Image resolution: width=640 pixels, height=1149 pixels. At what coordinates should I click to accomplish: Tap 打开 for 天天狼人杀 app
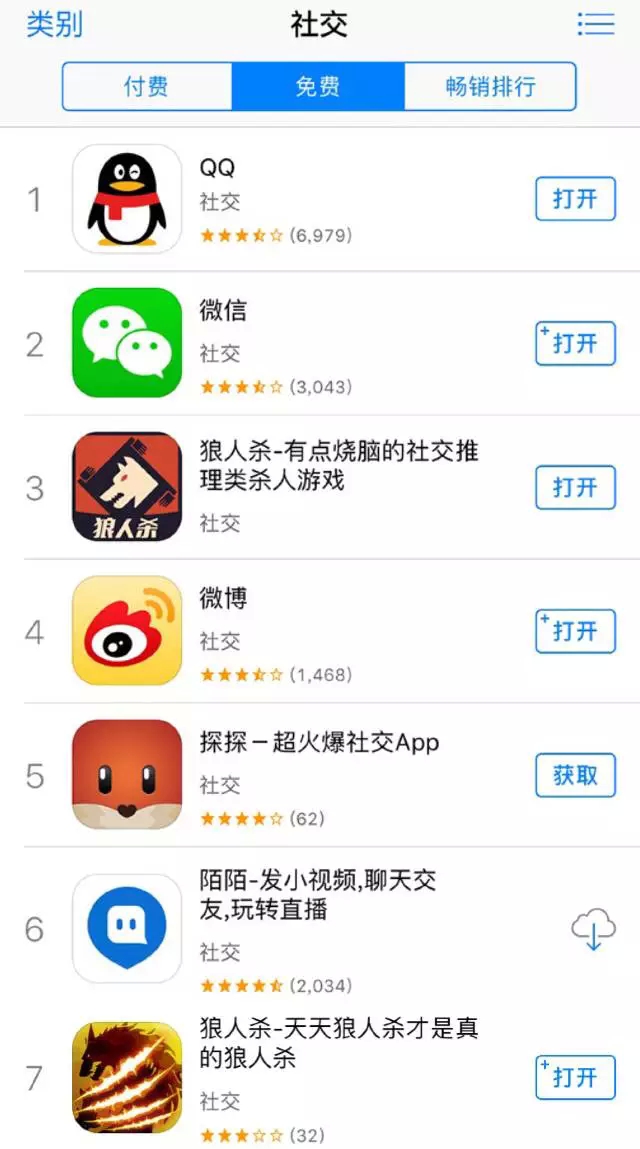coord(575,1077)
